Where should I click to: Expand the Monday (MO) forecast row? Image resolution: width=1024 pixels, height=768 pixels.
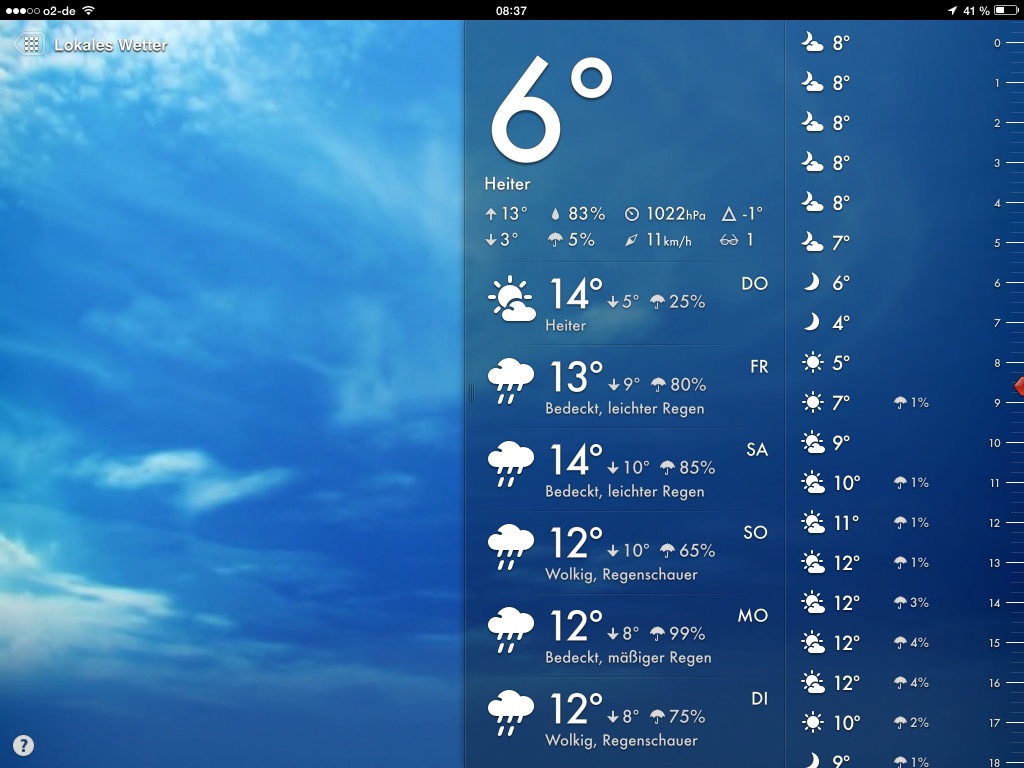tap(625, 636)
